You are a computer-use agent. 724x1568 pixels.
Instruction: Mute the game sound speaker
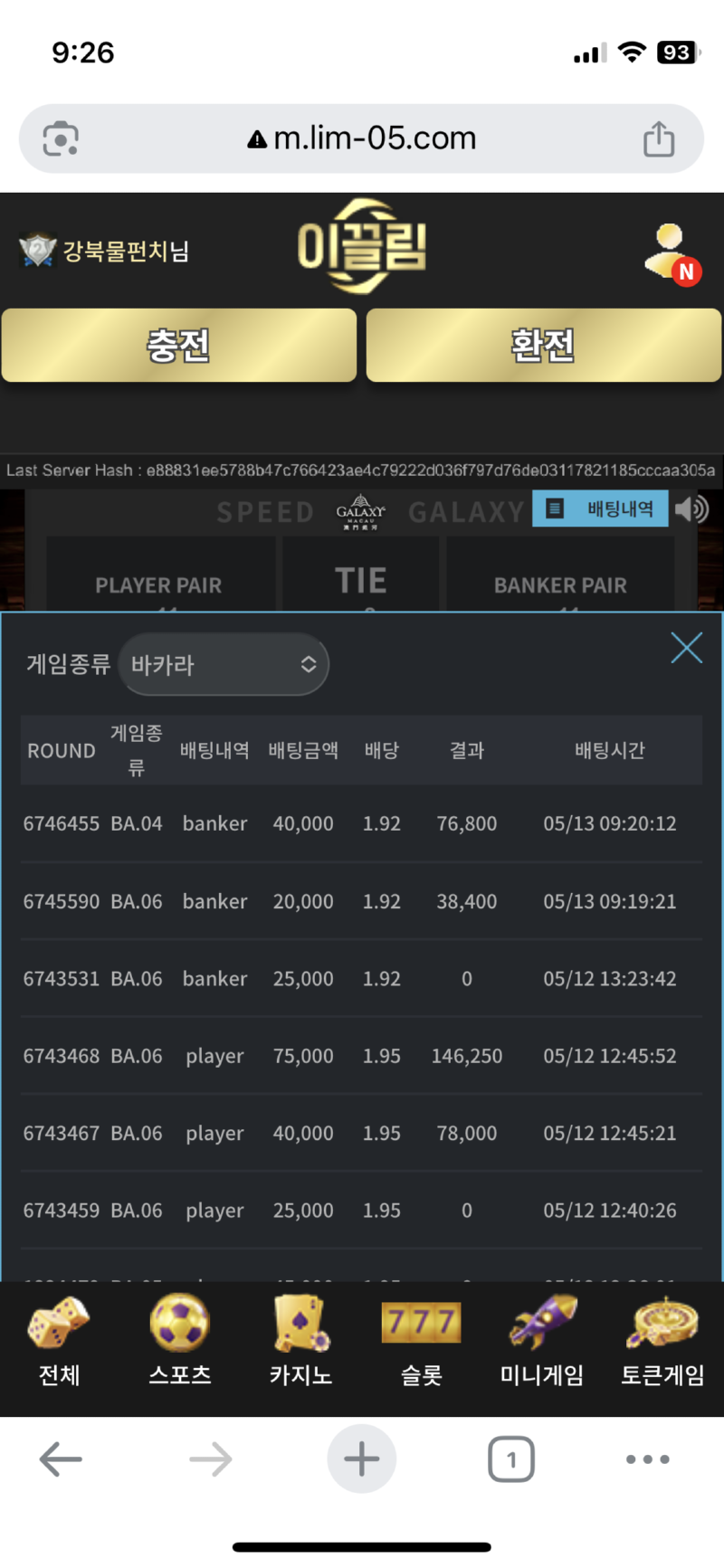click(692, 508)
